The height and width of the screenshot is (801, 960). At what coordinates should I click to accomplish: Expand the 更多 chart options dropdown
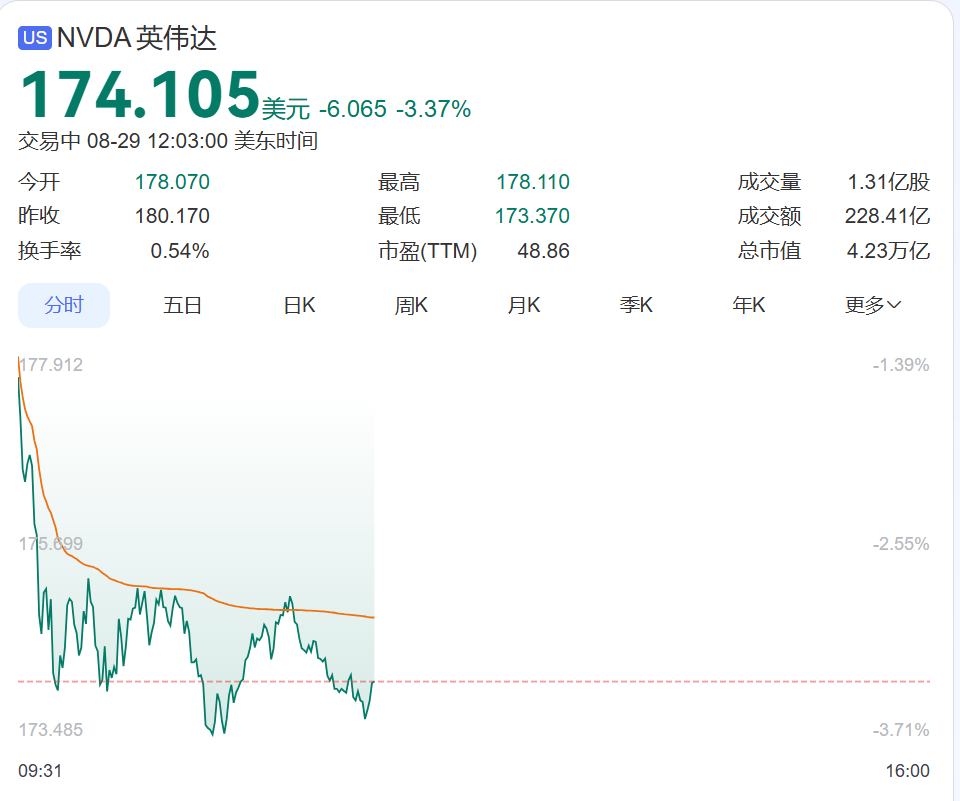tap(872, 305)
